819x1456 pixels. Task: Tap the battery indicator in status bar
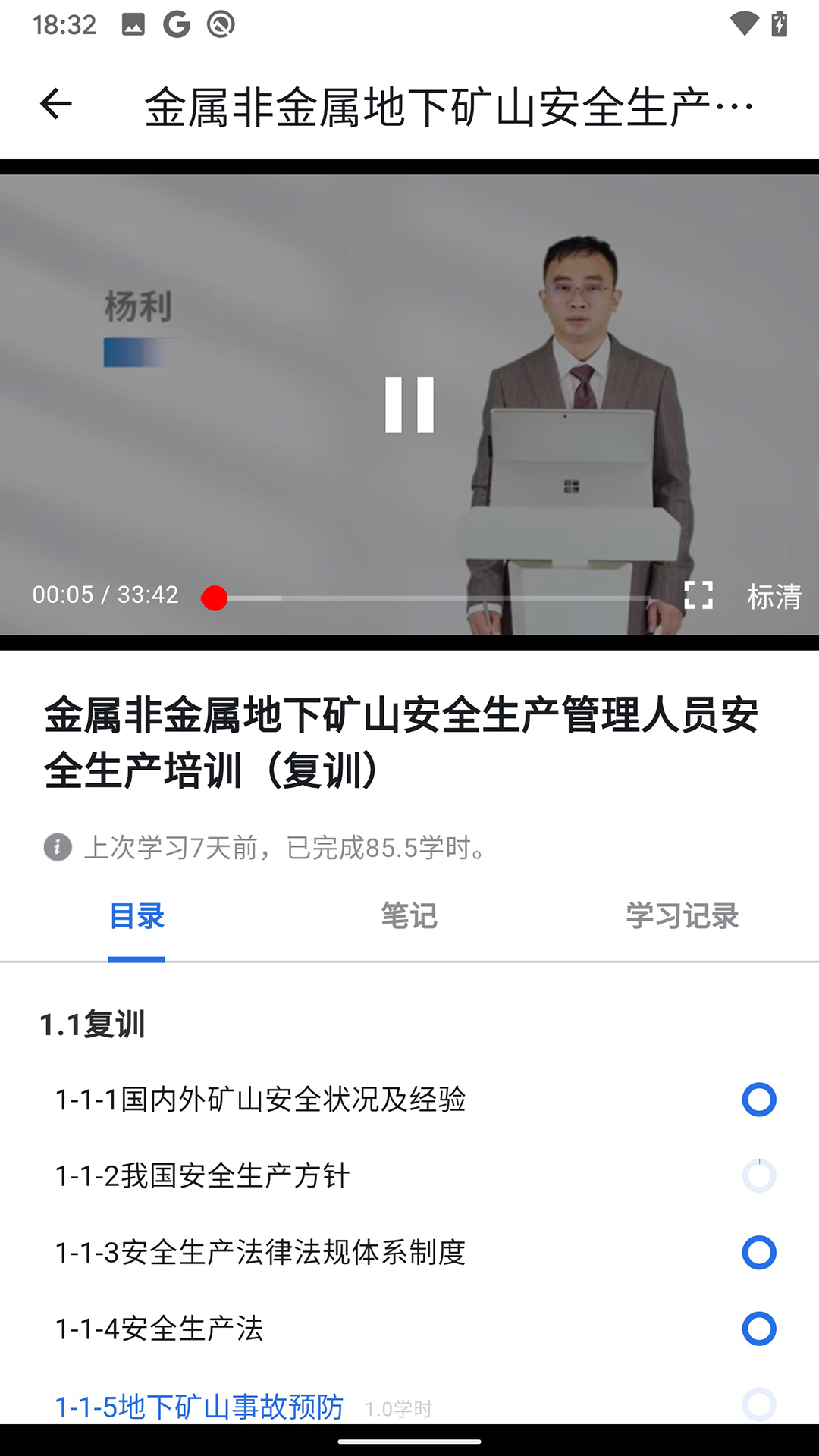click(x=780, y=23)
